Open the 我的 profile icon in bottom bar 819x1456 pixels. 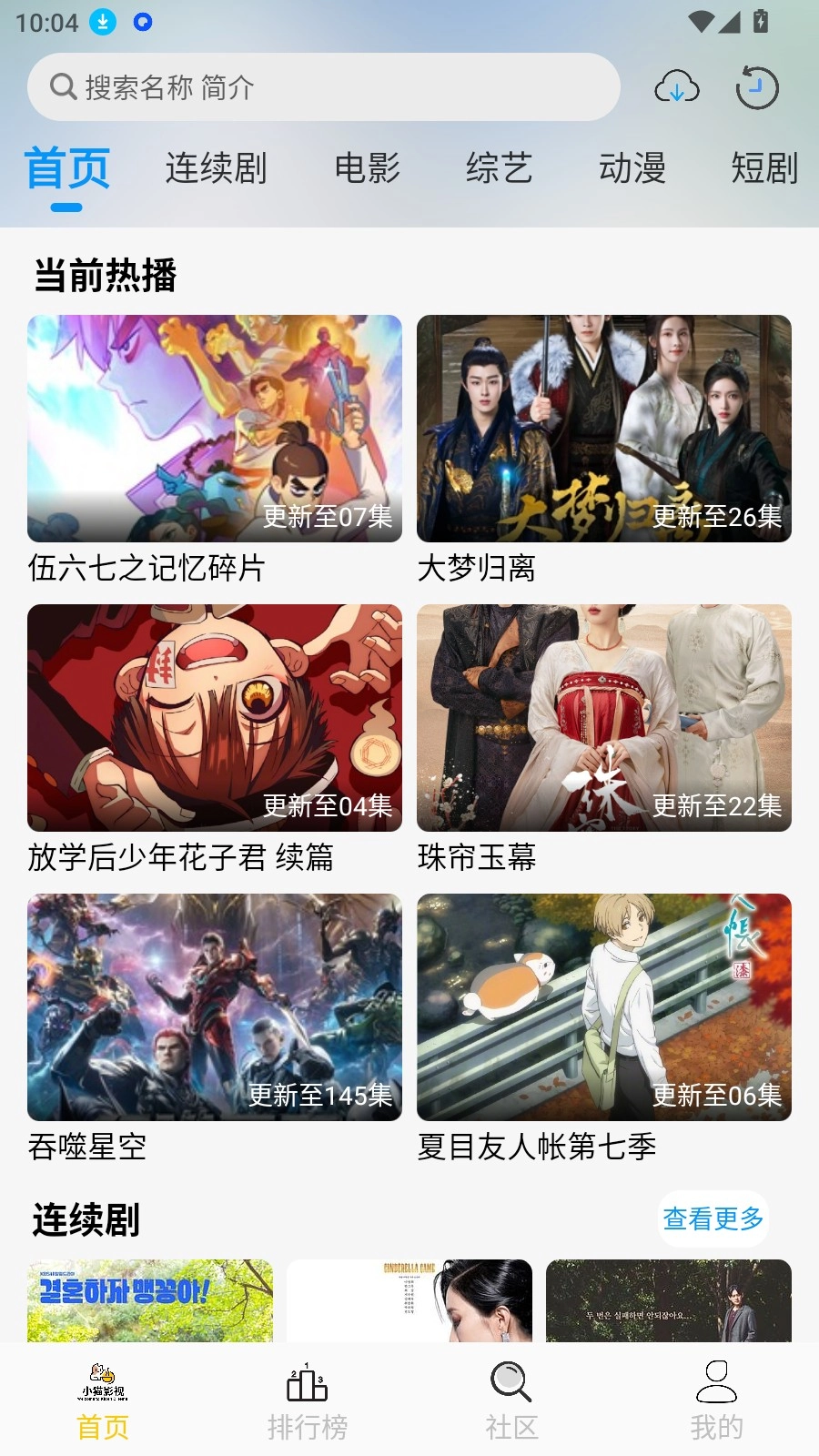pos(718,1386)
